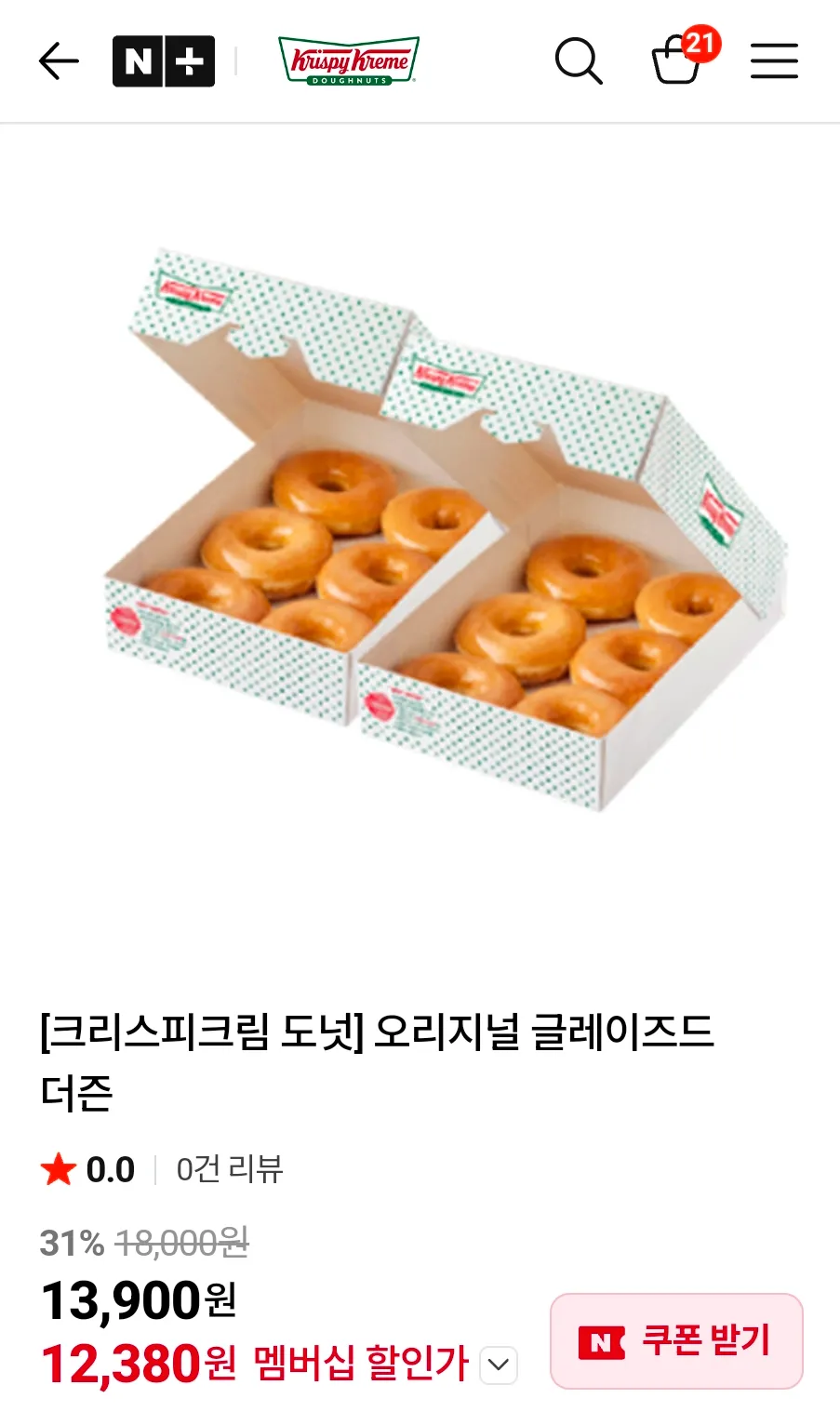Expand the 멤버십 할인가 details chevron
840x1425 pixels.
click(x=499, y=1365)
